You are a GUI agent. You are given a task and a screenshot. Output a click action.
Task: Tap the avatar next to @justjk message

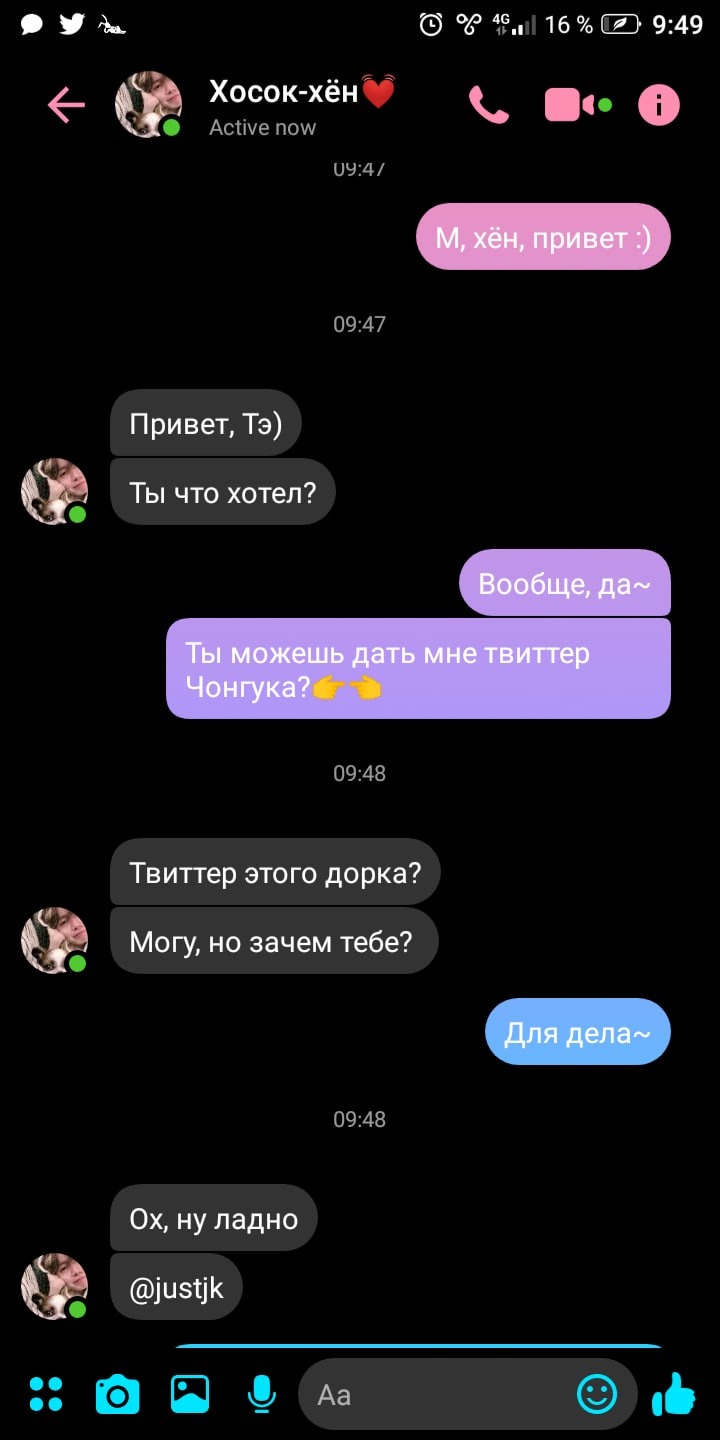(55, 1286)
